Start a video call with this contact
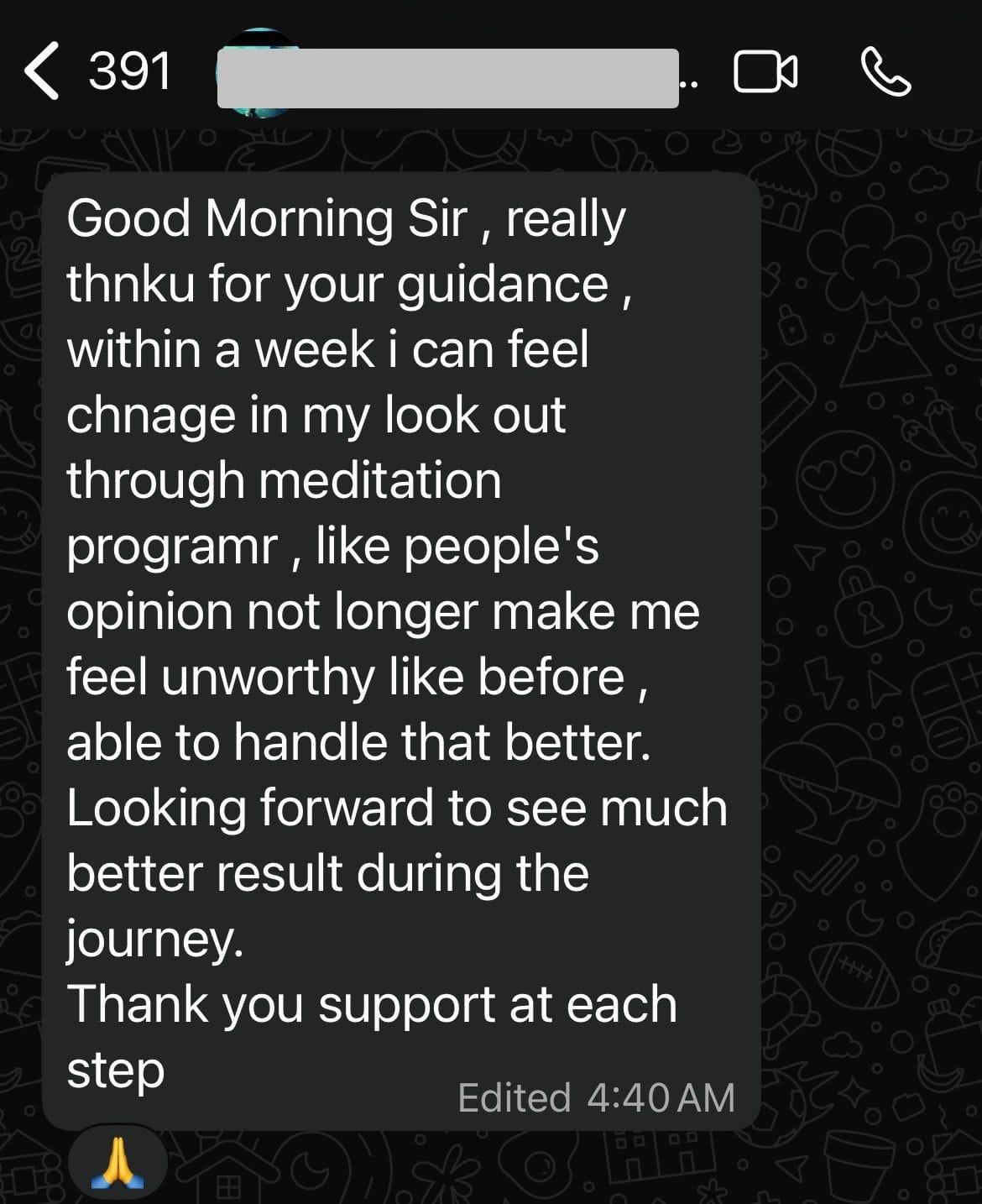Screen dimensions: 982x1204 765,72
